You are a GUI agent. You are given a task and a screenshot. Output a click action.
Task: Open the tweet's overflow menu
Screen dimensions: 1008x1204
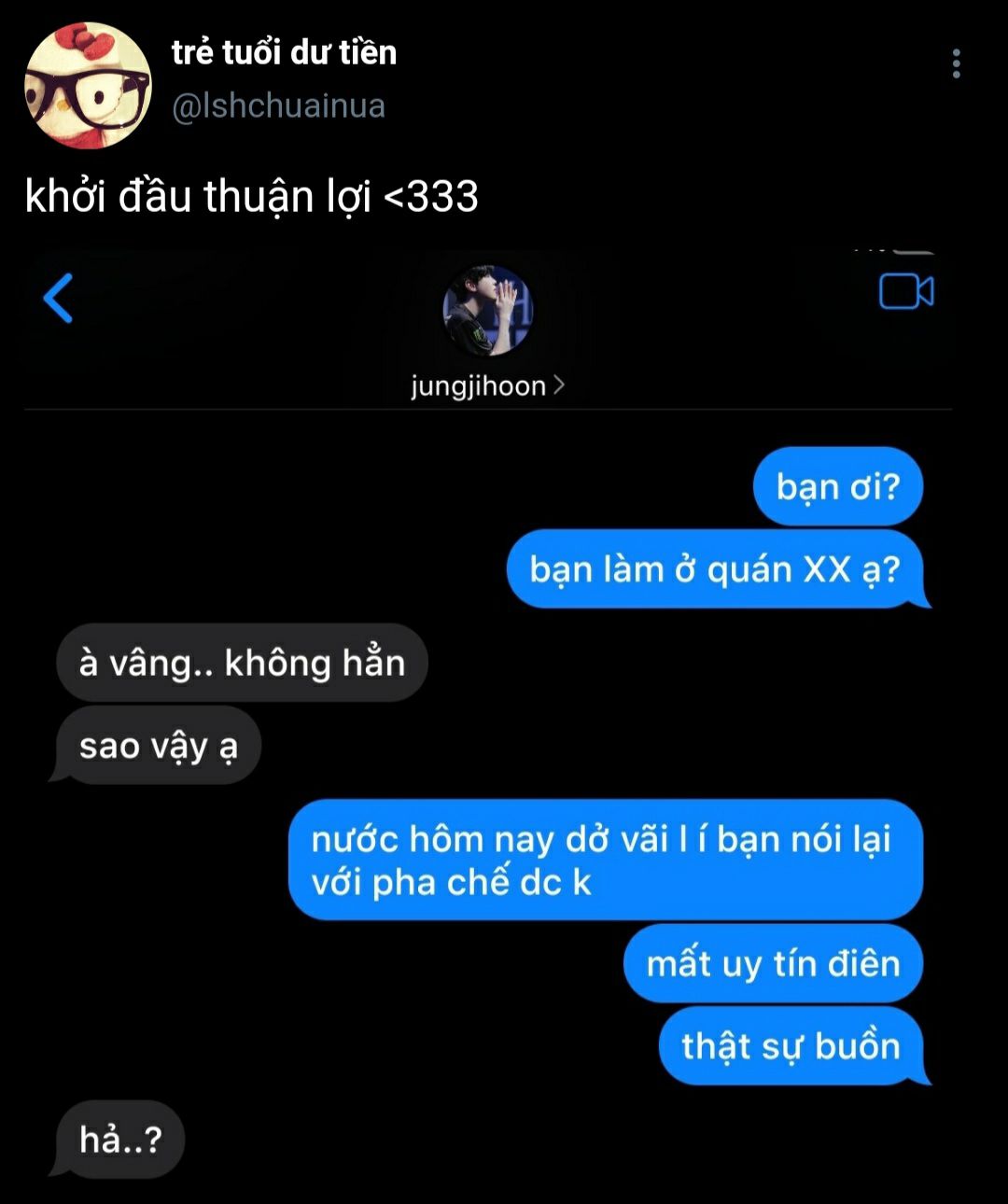[x=956, y=63]
